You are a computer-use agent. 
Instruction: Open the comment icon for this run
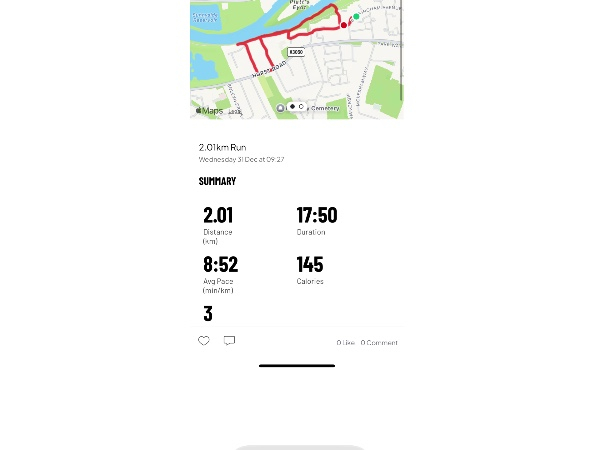pyautogui.click(x=229, y=341)
